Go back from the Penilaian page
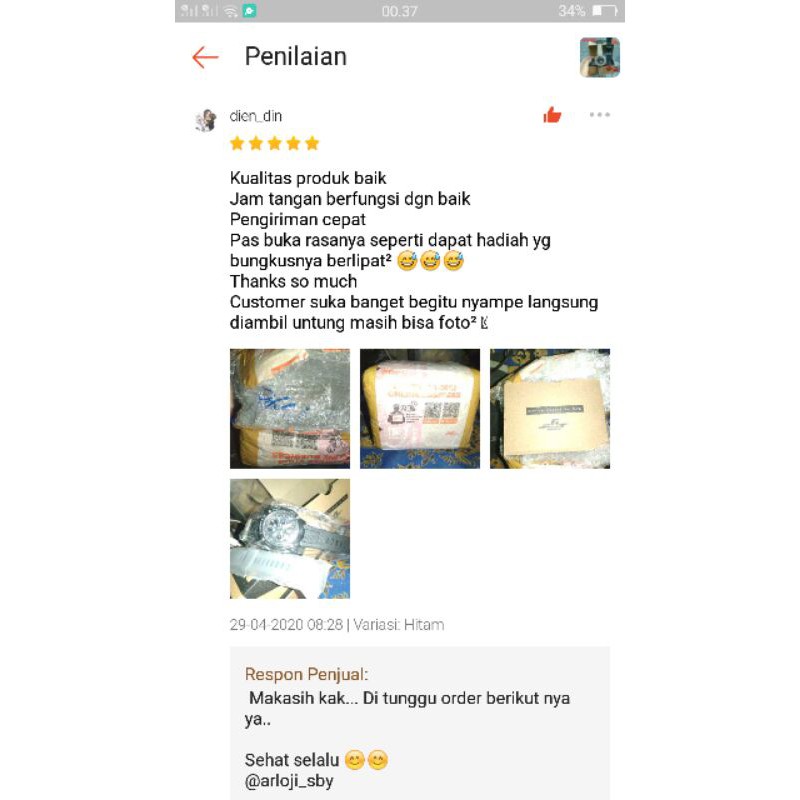This screenshot has height=800, width=800. (x=205, y=57)
